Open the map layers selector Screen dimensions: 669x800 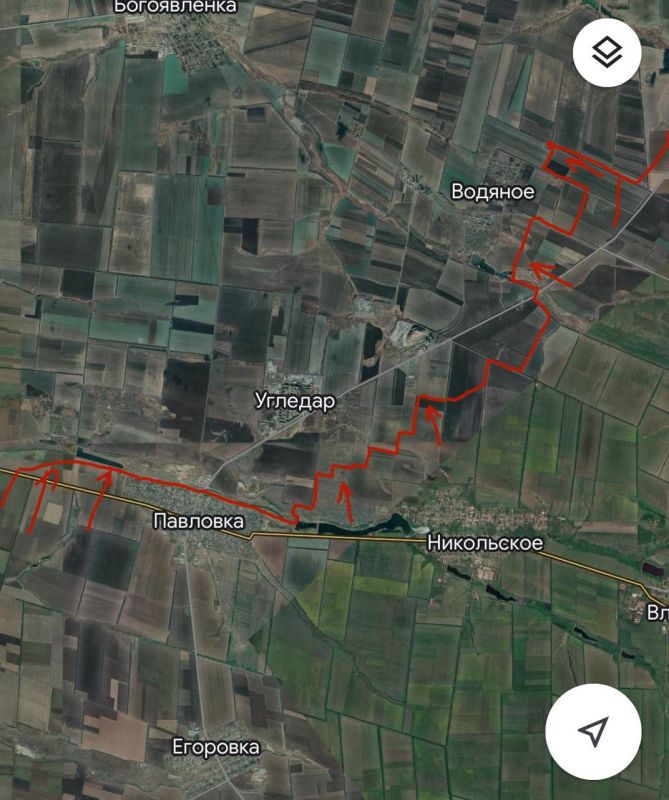point(607,52)
